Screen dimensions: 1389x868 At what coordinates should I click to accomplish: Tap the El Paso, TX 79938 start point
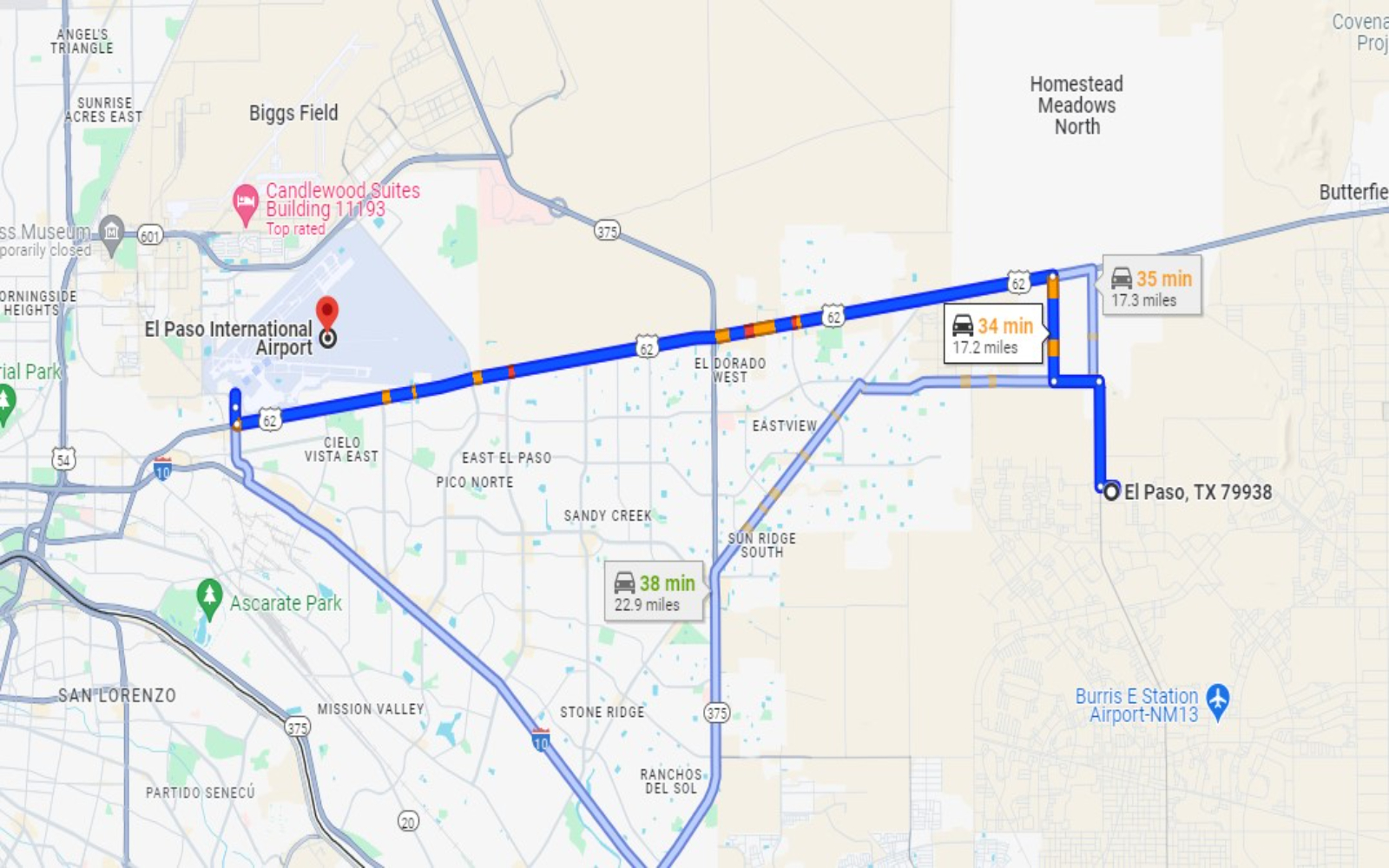pos(1111,492)
